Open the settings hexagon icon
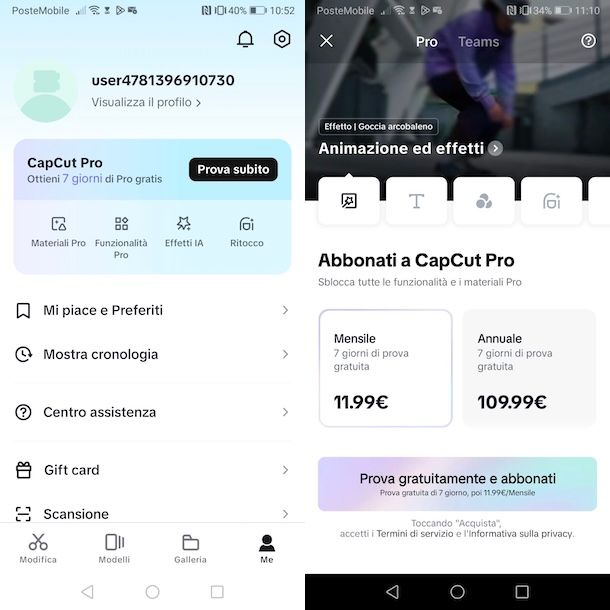The height and width of the screenshot is (610, 610). (282, 40)
